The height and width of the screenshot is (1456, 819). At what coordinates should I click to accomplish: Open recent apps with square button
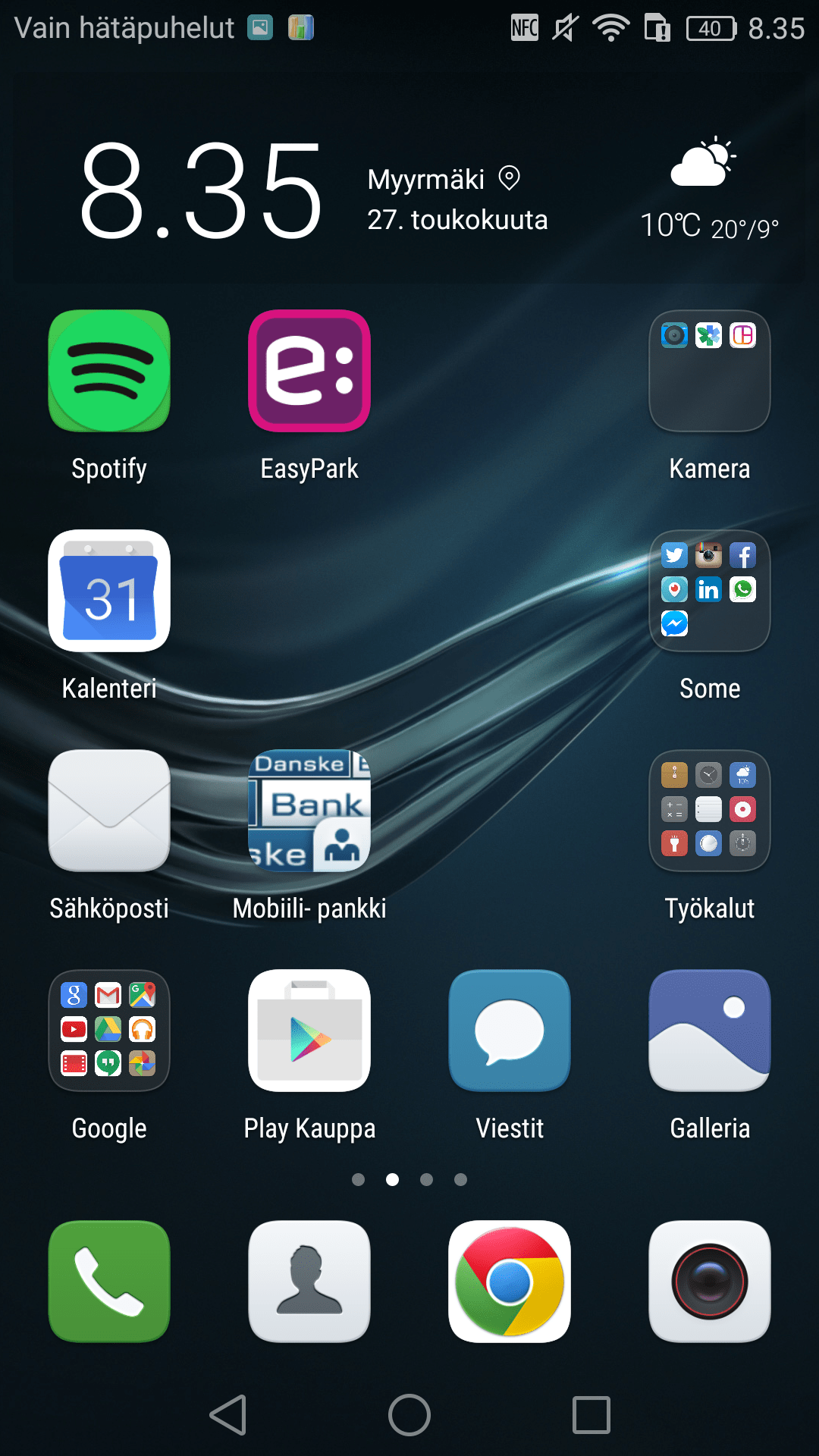pos(591,1415)
